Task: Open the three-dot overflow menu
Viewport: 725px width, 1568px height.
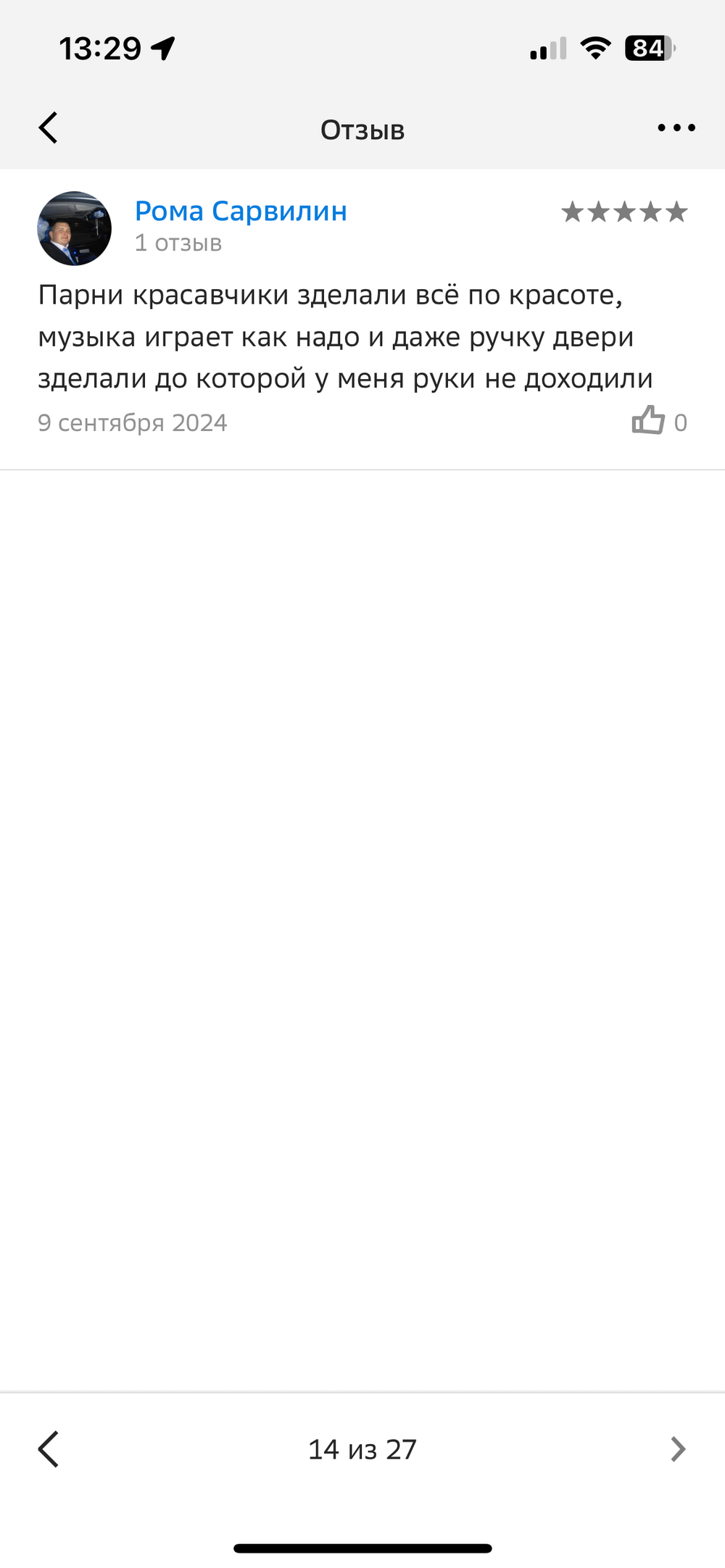Action: [676, 128]
